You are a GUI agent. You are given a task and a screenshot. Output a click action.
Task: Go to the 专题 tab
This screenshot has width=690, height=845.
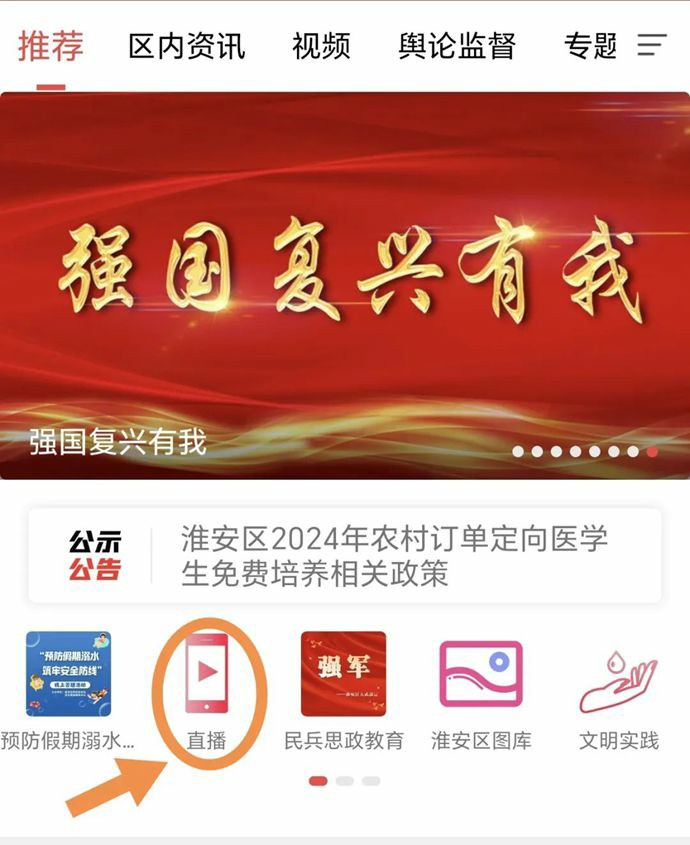(x=590, y=46)
